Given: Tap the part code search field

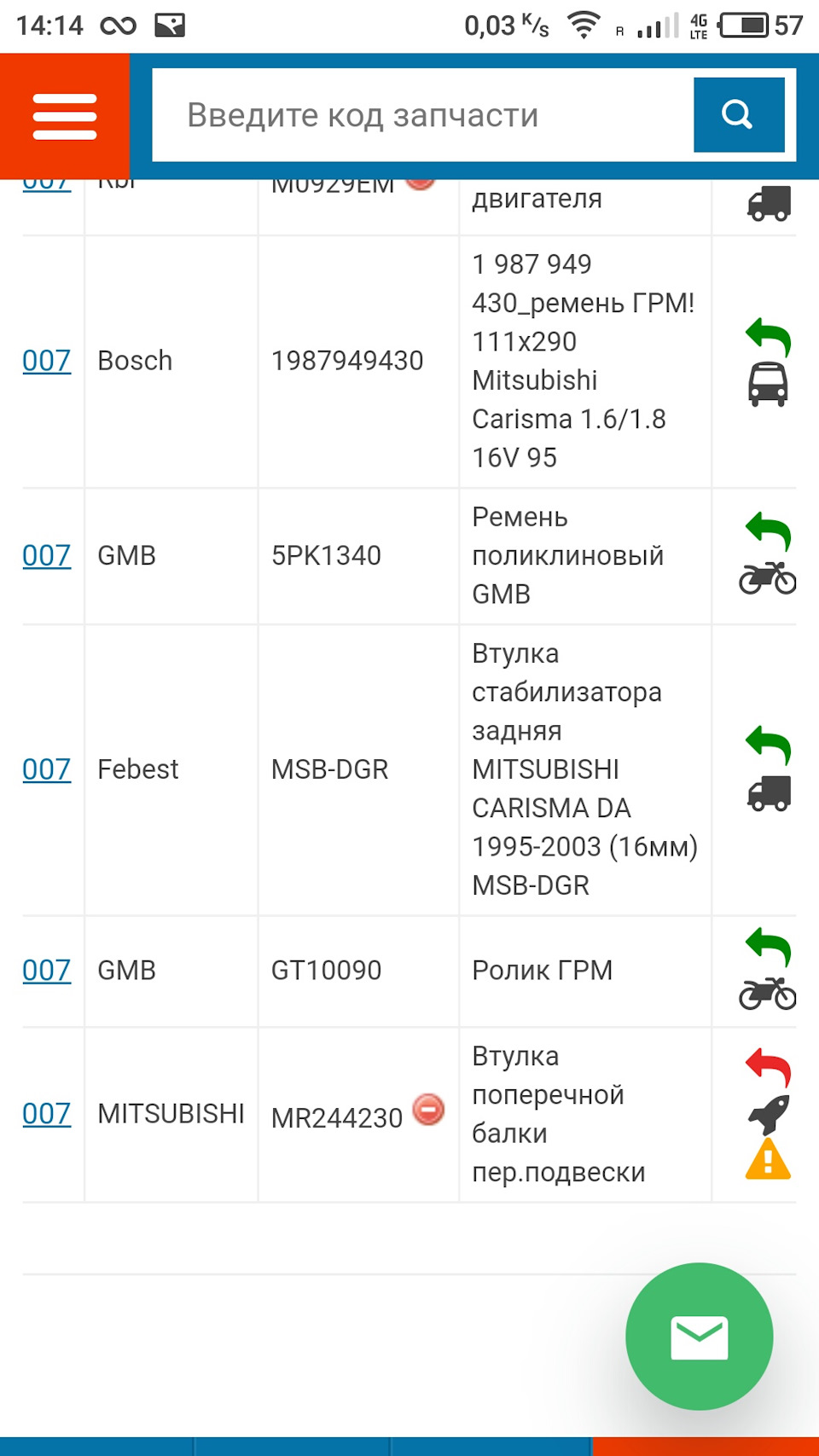Looking at the screenshot, I should [422, 115].
